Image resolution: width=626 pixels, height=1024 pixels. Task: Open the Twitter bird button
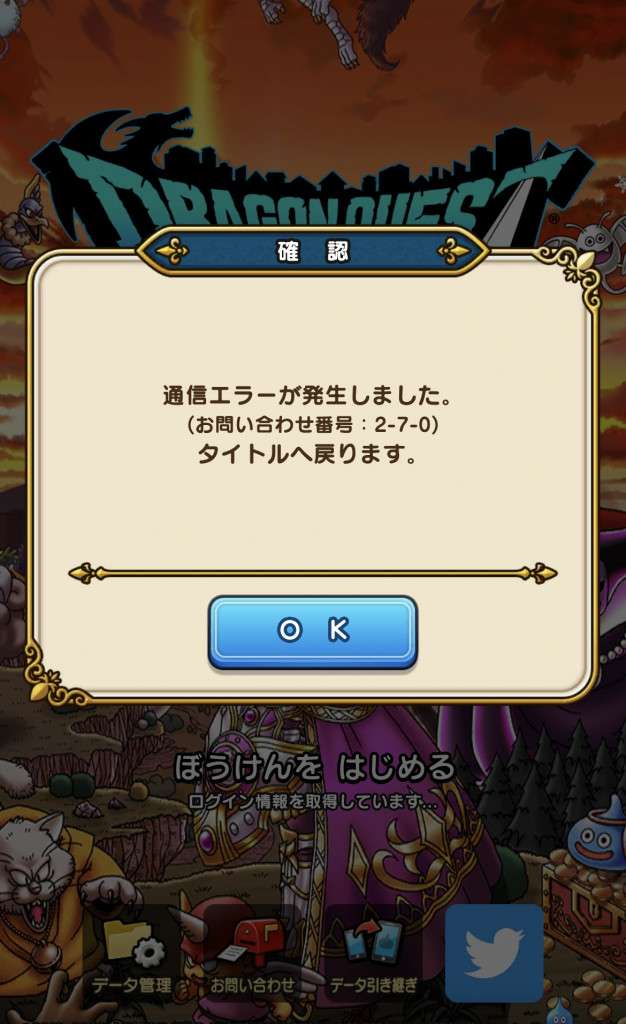click(x=494, y=952)
